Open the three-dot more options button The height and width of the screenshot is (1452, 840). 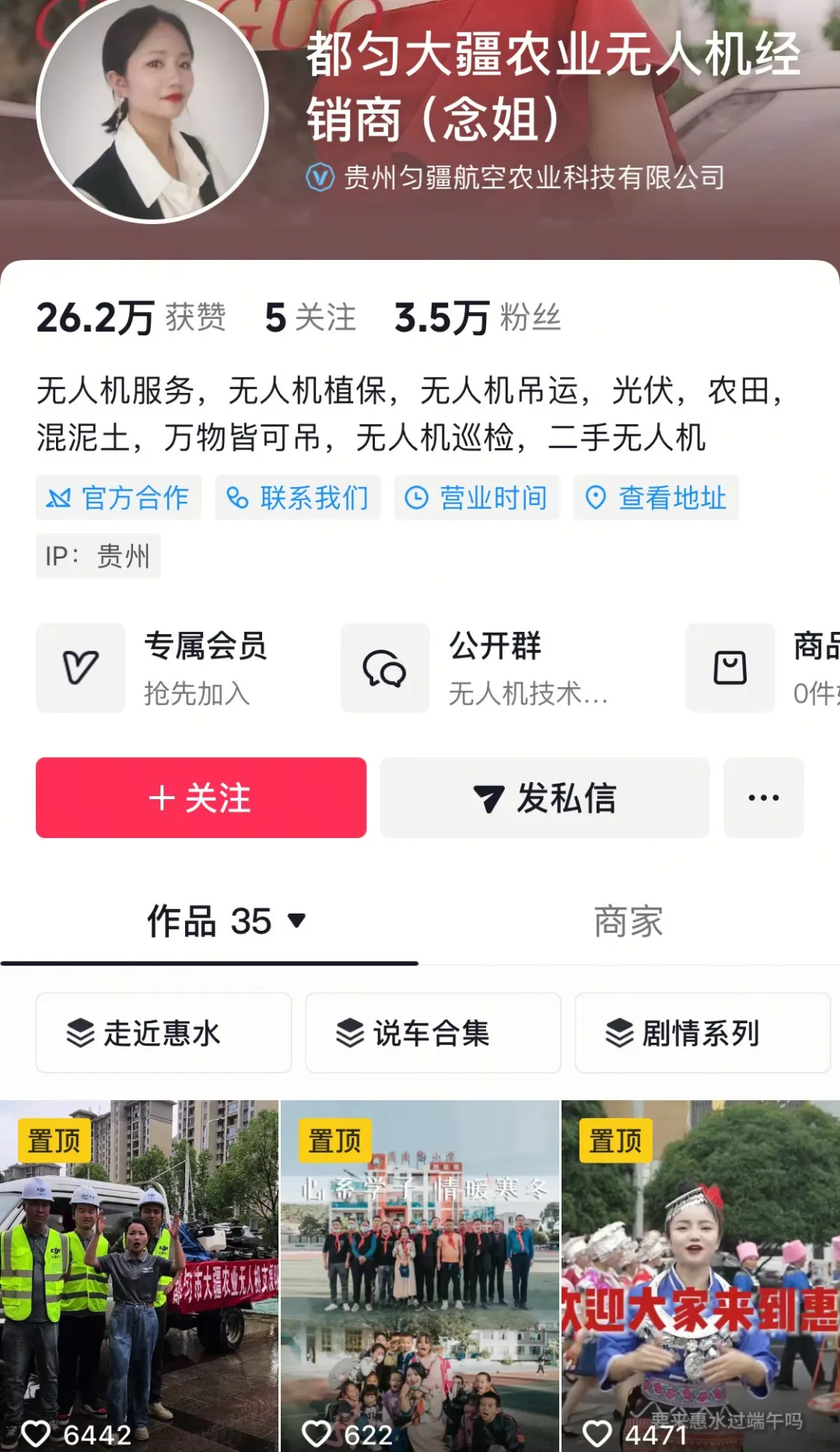[763, 798]
